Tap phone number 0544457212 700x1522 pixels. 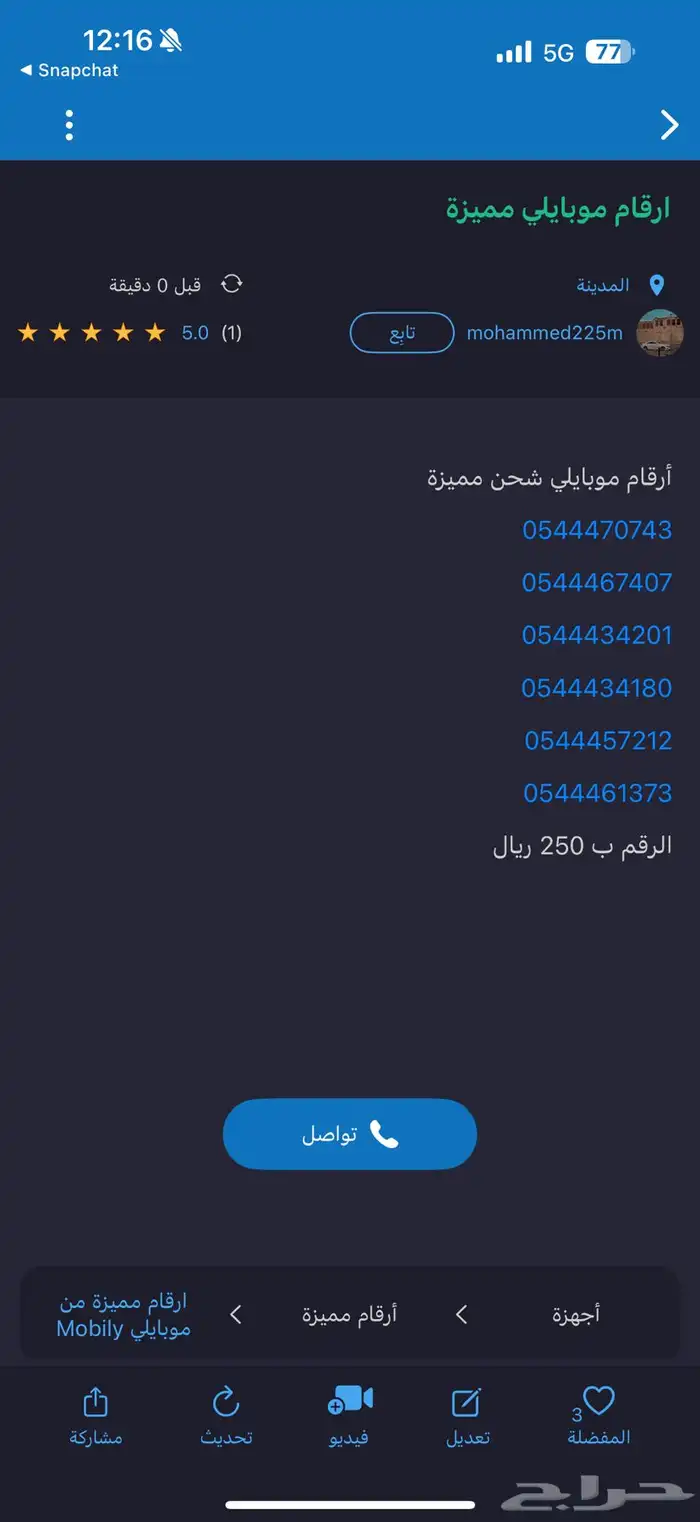coord(598,741)
